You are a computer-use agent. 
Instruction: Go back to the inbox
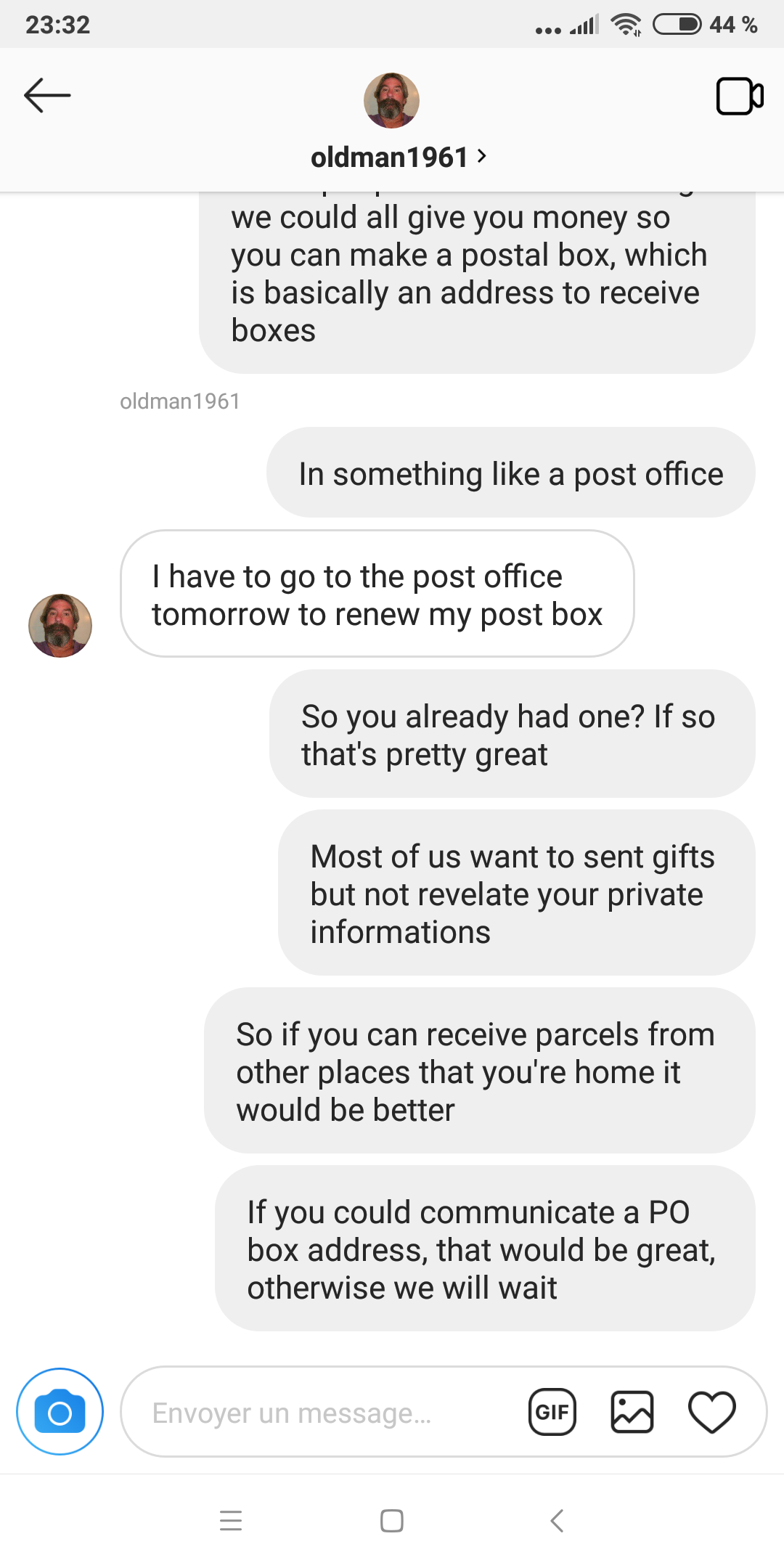click(x=47, y=96)
